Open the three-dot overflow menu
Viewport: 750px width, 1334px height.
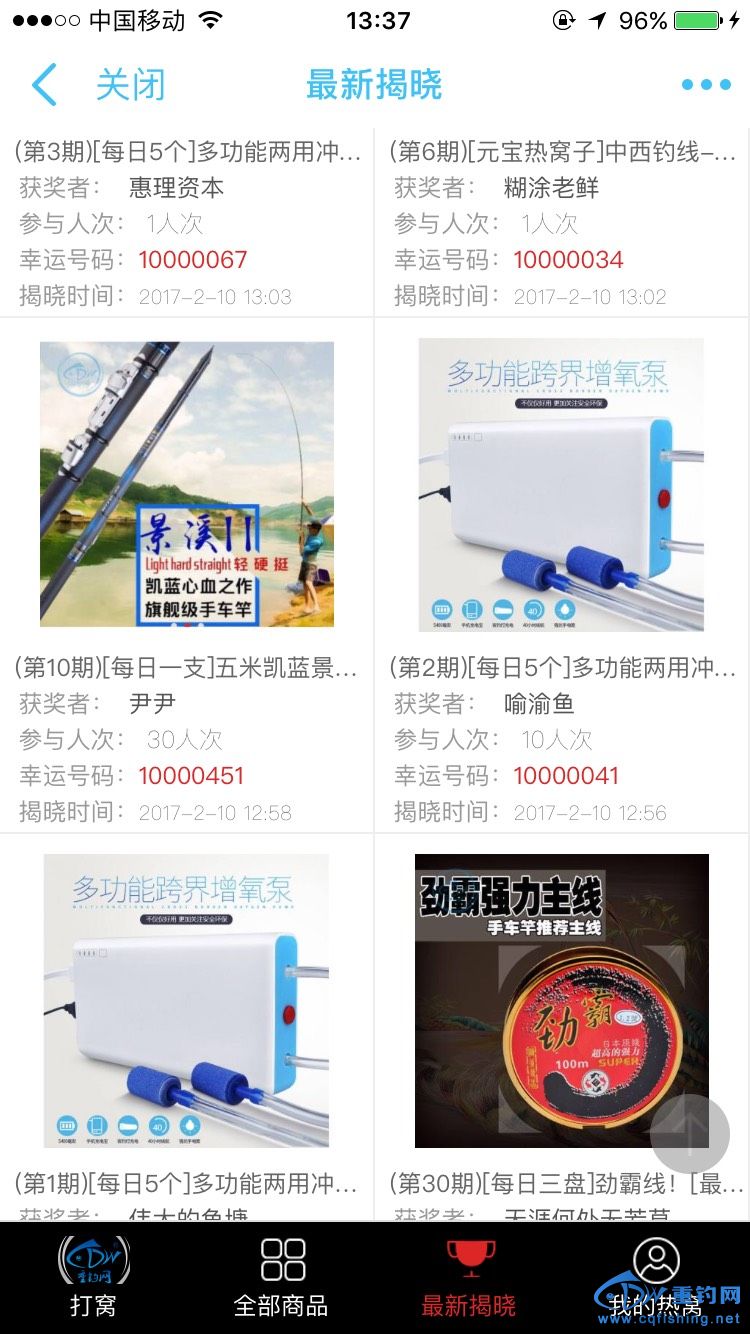coord(706,85)
